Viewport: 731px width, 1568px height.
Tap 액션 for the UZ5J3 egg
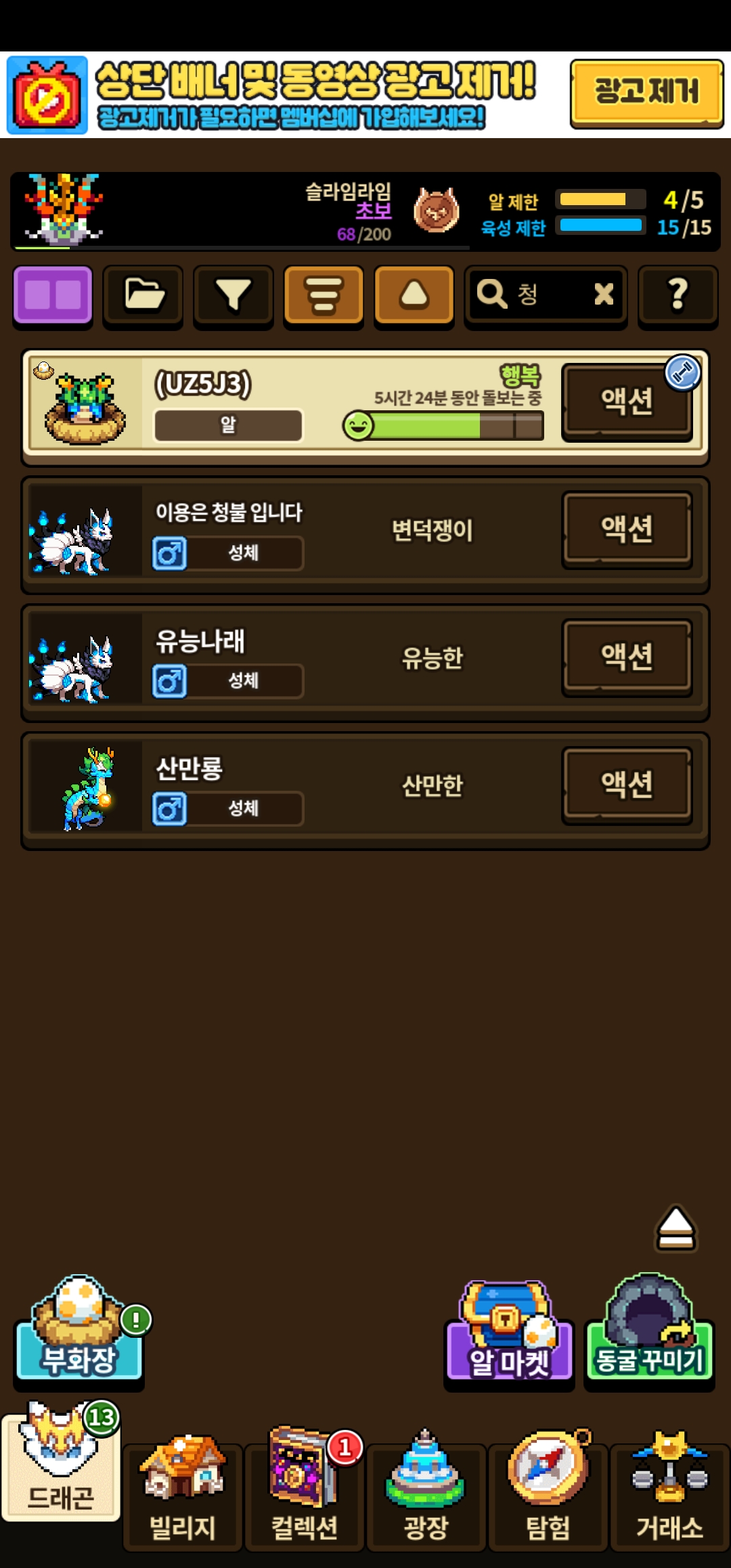pyautogui.click(x=627, y=401)
